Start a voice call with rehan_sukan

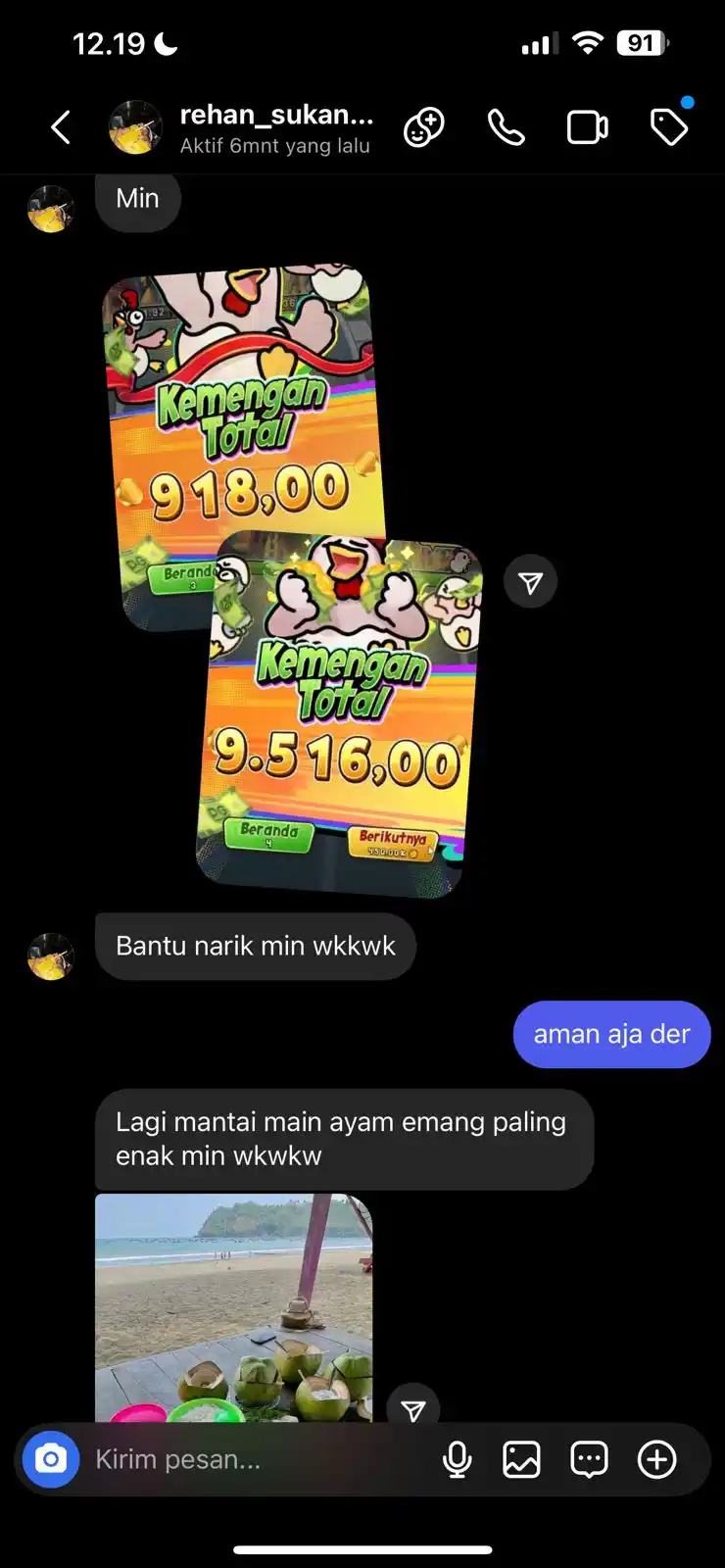(507, 127)
